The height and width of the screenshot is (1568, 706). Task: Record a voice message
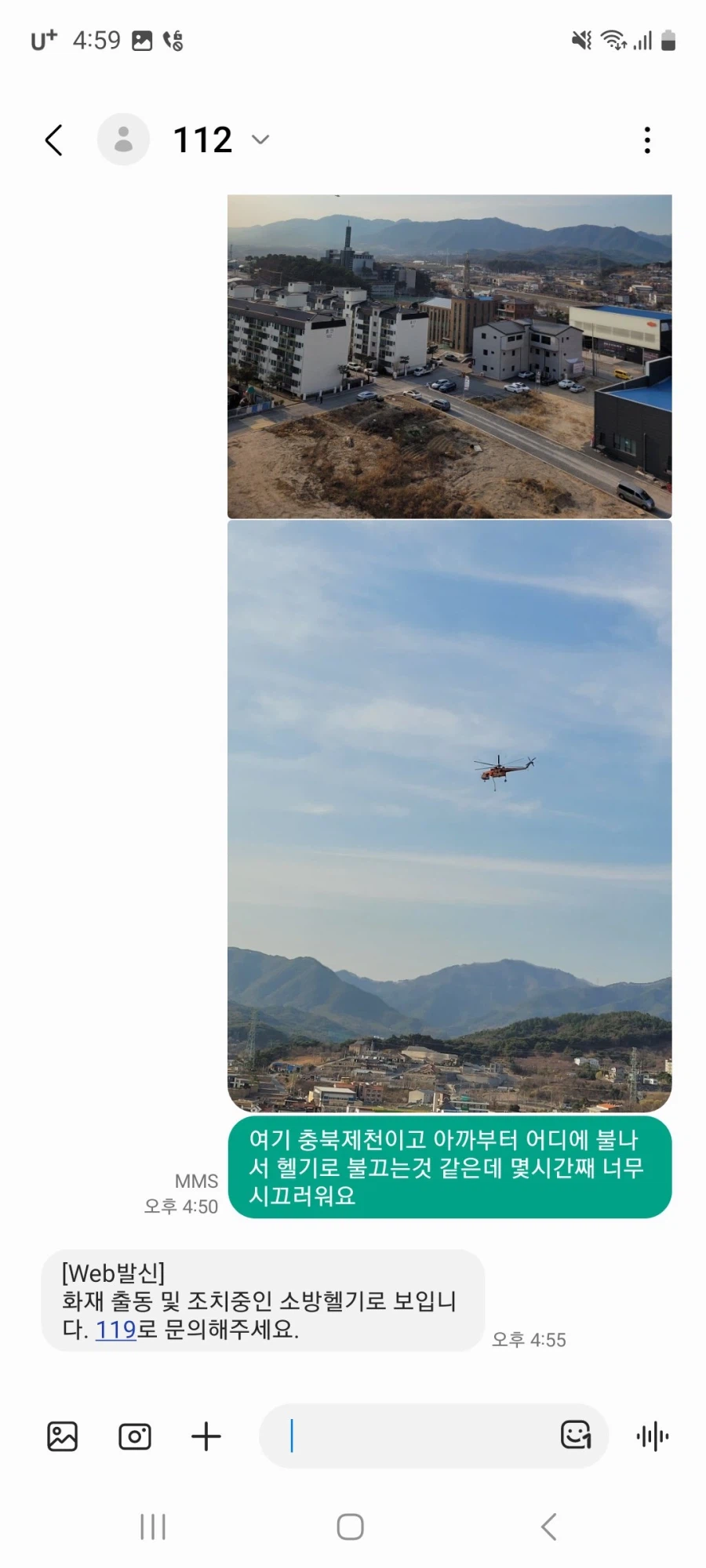[653, 1436]
